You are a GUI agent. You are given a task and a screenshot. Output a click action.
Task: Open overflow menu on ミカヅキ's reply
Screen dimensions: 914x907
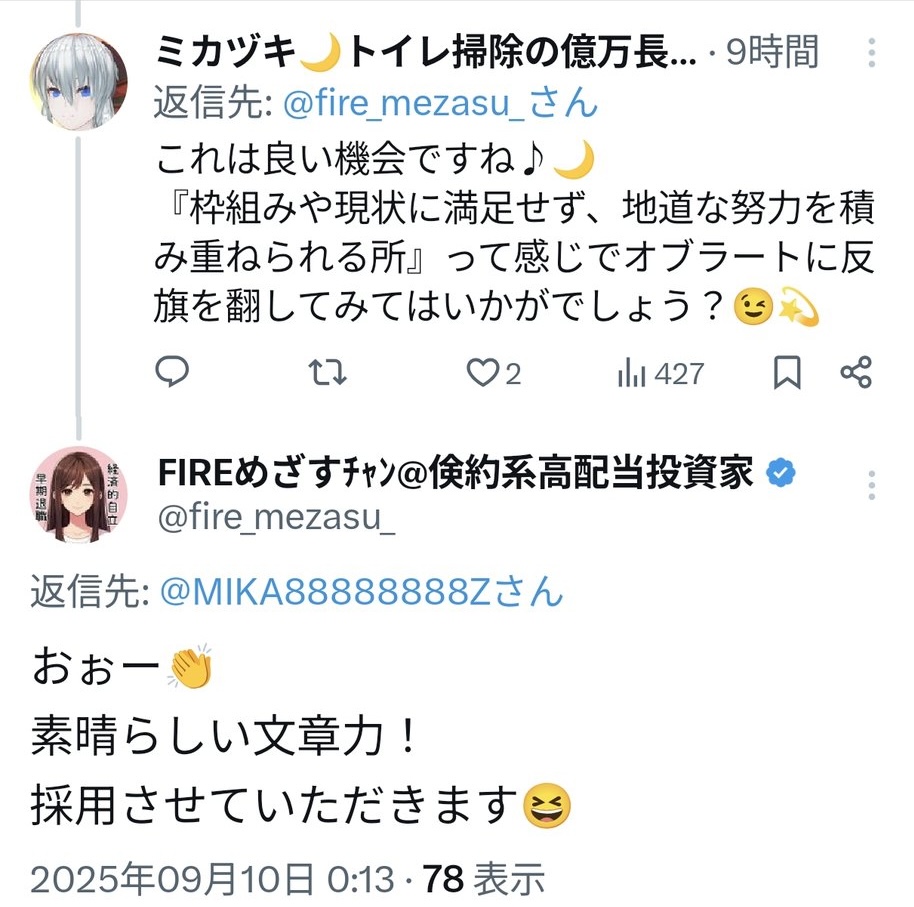click(872, 52)
